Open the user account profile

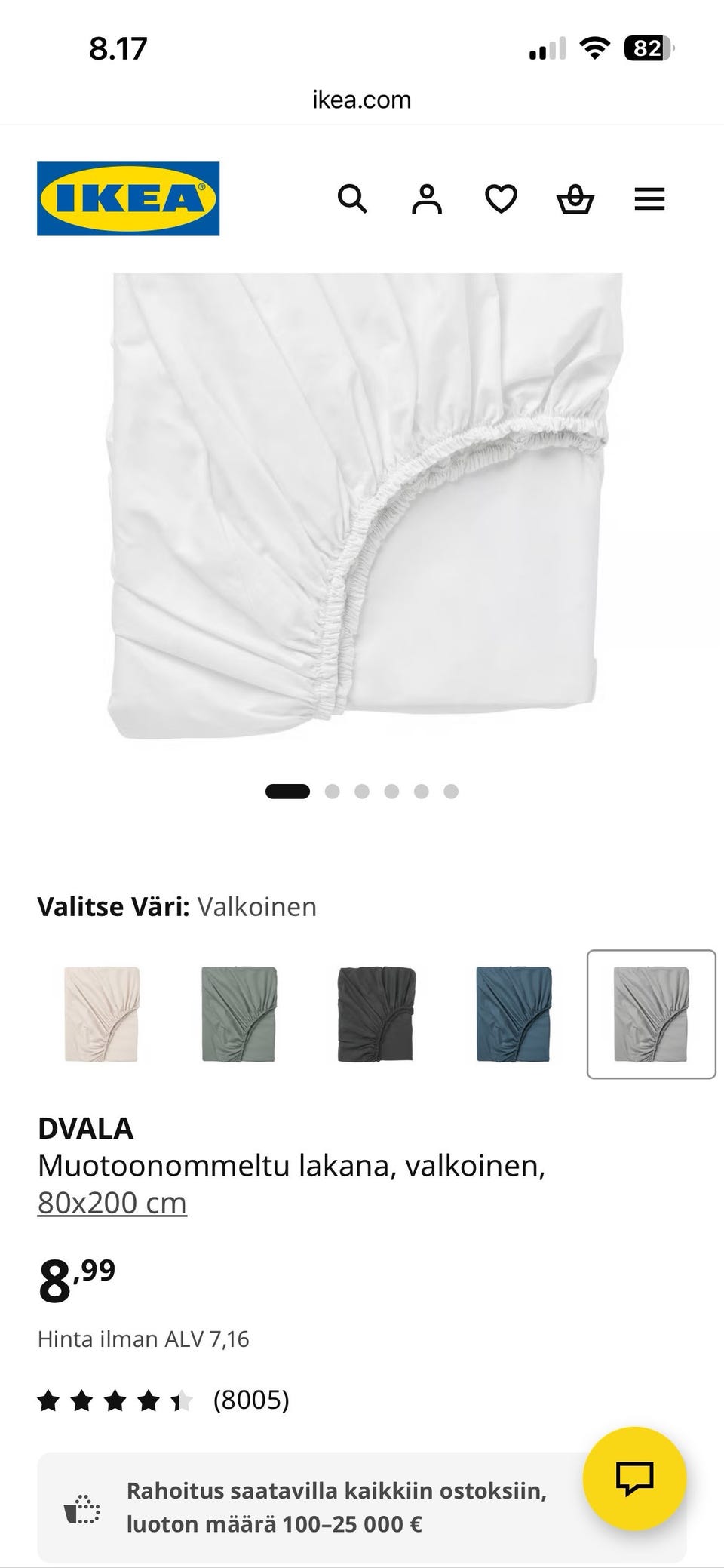427,198
